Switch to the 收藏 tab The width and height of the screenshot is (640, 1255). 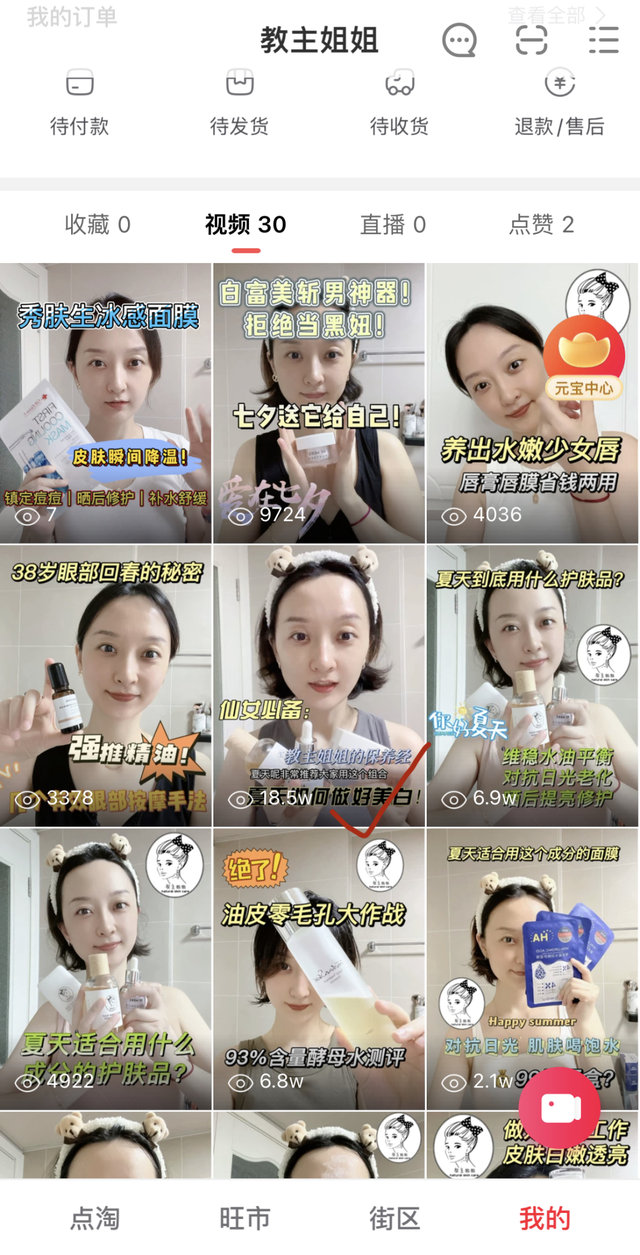97,224
